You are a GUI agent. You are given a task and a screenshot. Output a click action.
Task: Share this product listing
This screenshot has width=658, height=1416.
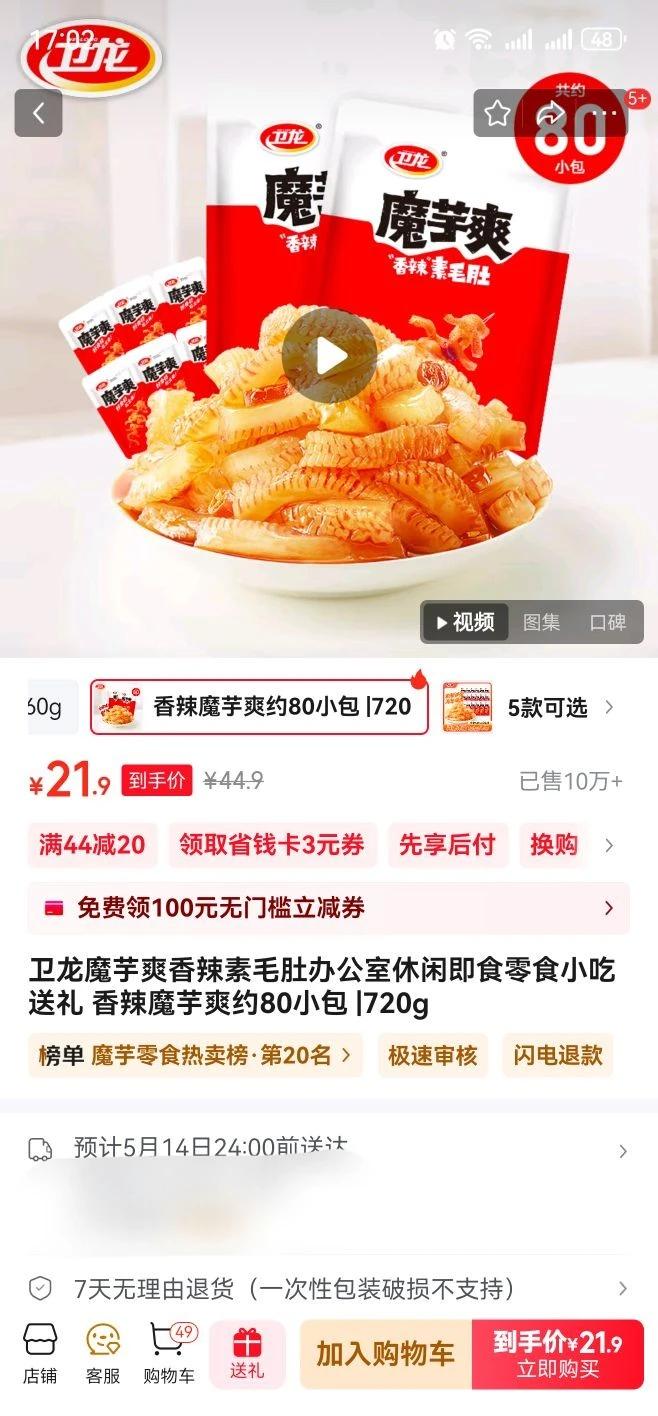(x=549, y=113)
